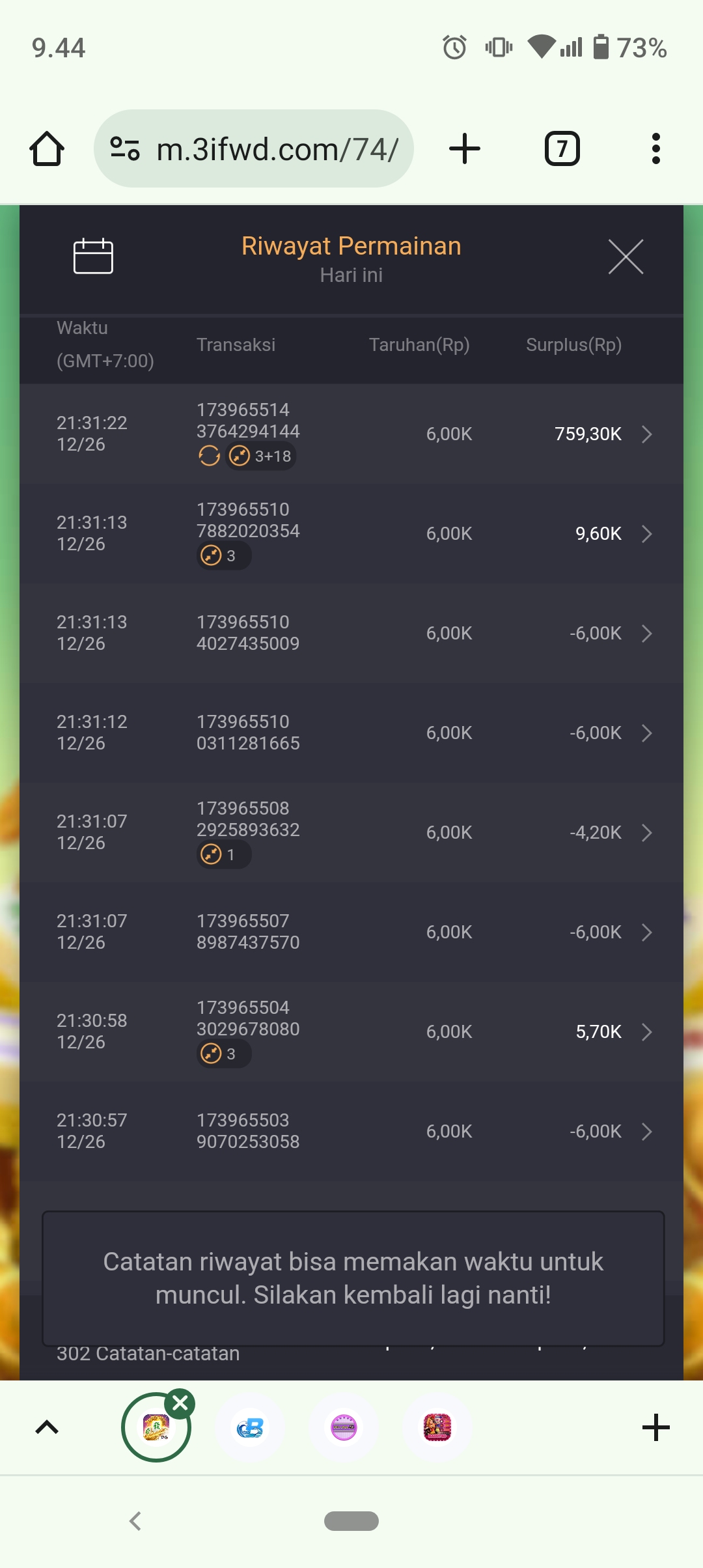Show the 7 open tabs
Screen dimensions: 703x1568
562,149
